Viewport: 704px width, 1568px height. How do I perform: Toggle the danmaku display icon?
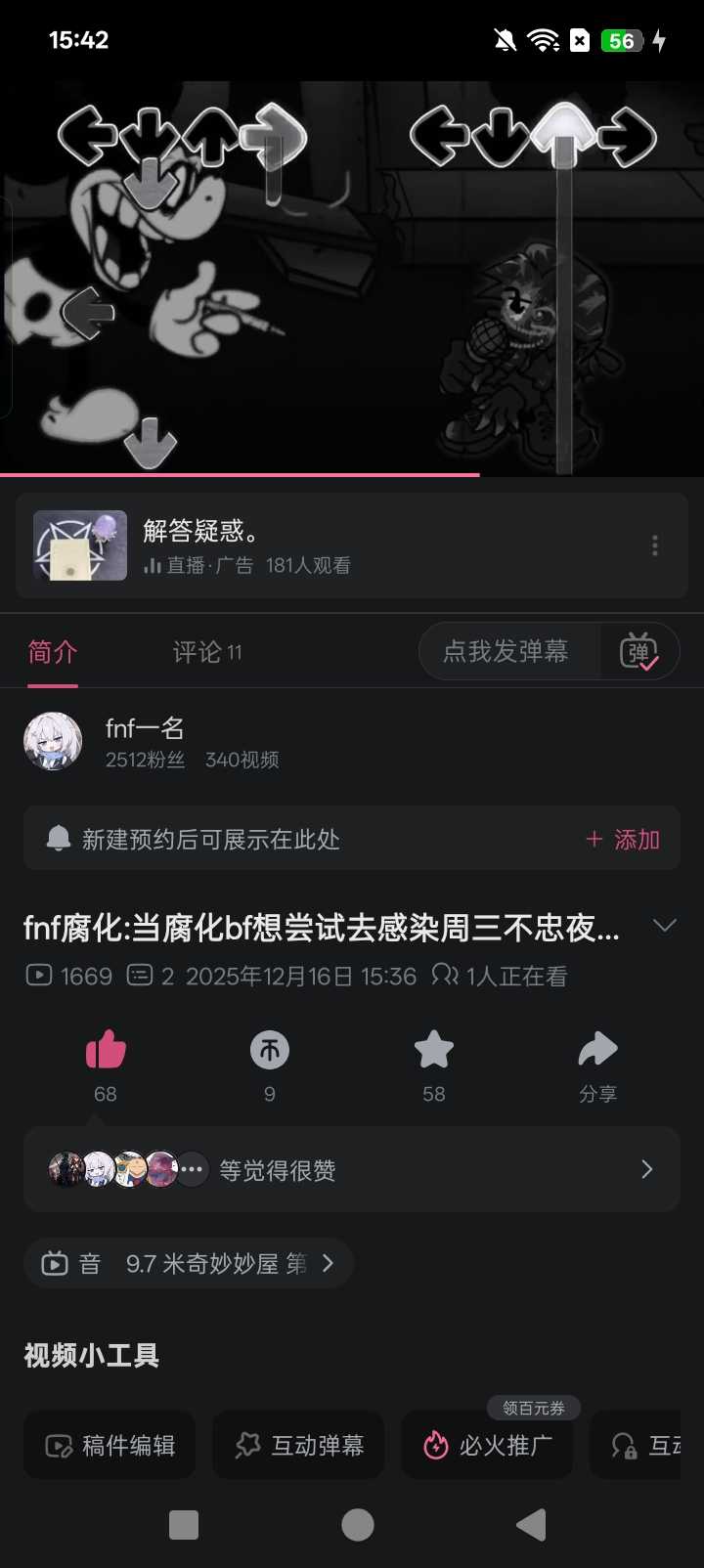click(639, 652)
